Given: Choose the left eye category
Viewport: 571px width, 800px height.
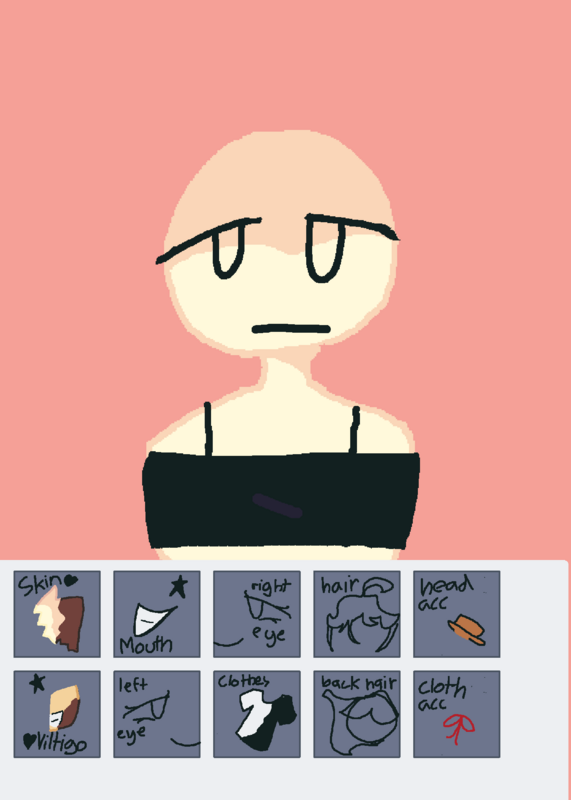Looking at the screenshot, I should tap(157, 714).
